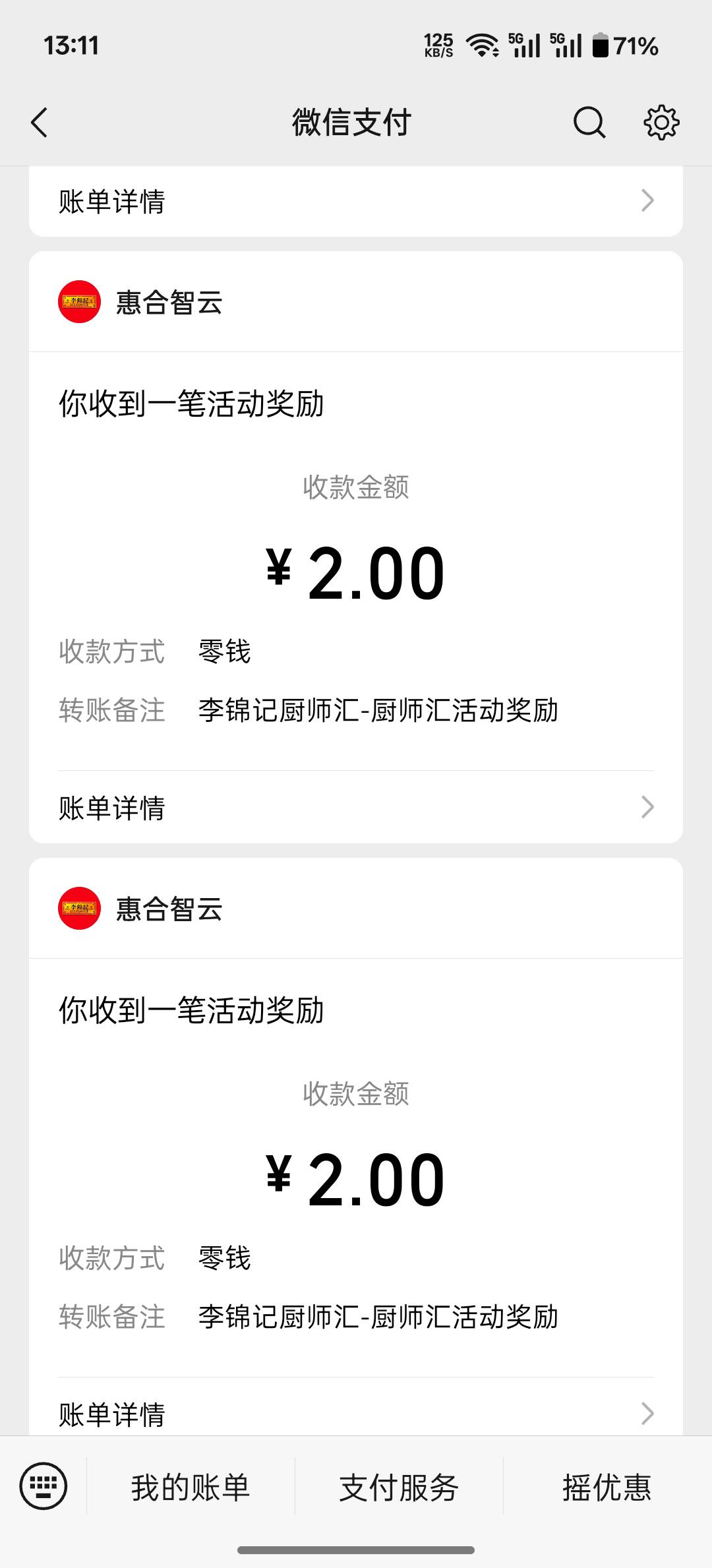The width and height of the screenshot is (712, 1568).
Task: Open 账单详情 of the cut-off topmost card
Action: coord(356,200)
